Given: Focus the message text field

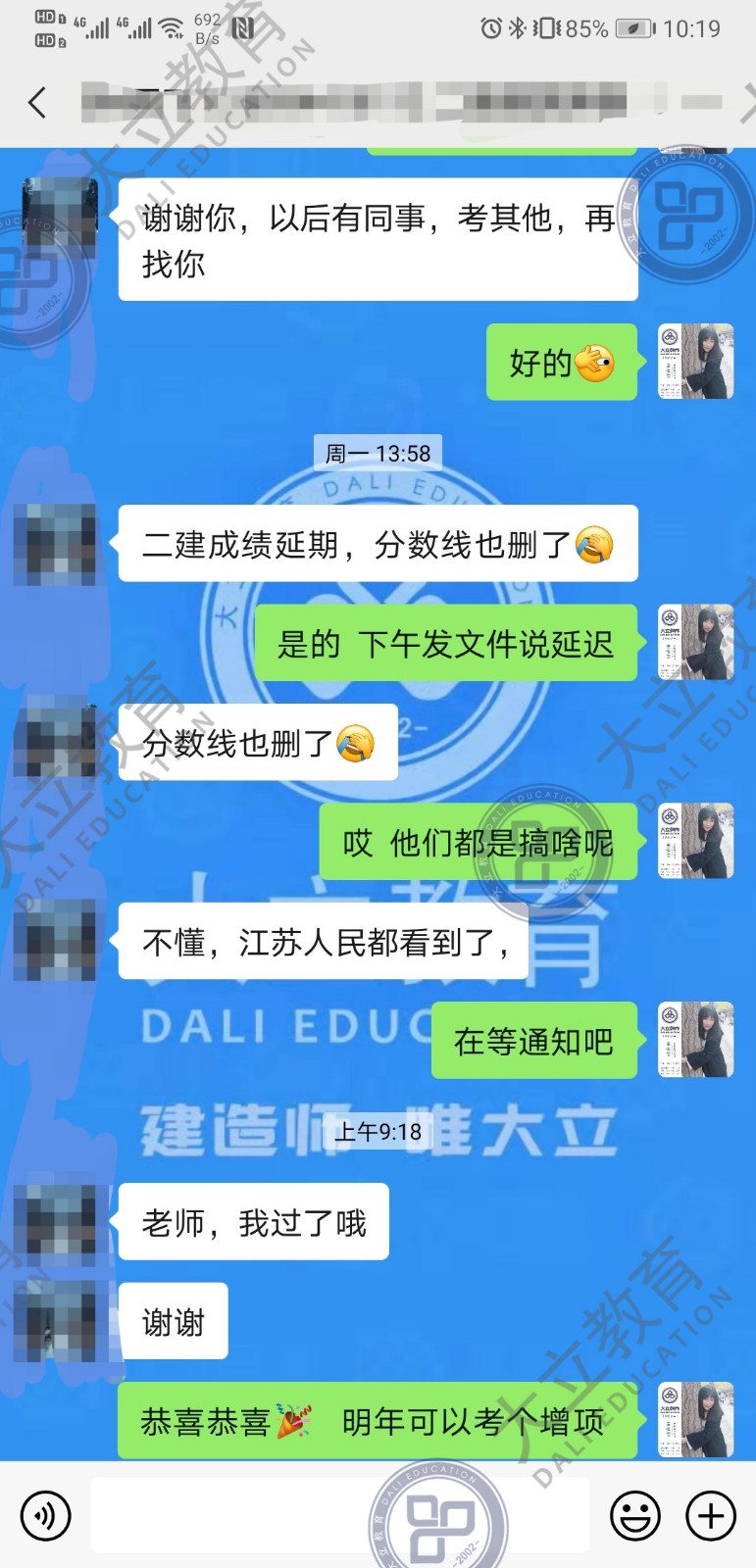Looking at the screenshot, I should pyautogui.click(x=338, y=1516).
